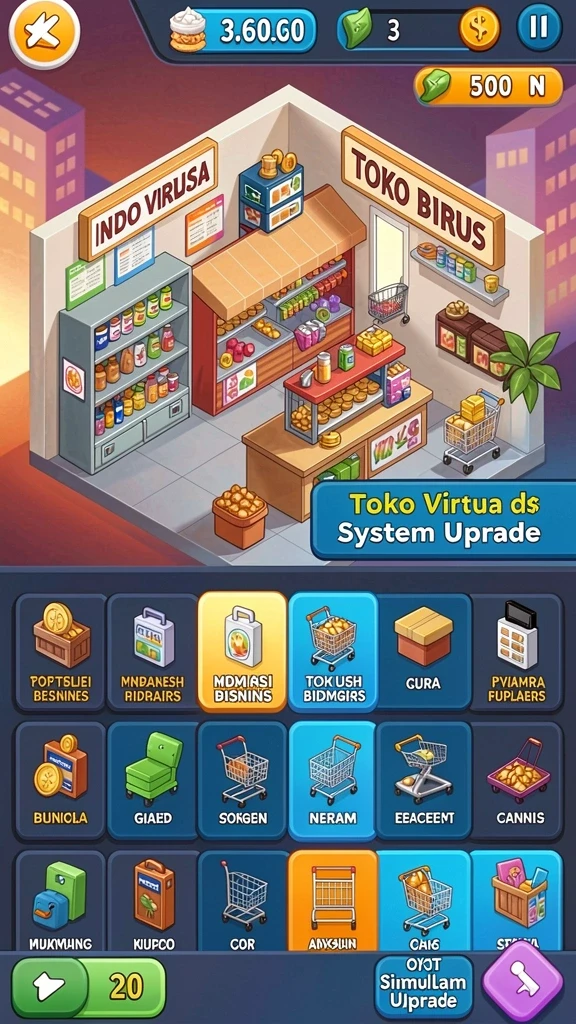The width and height of the screenshot is (576, 1024).
Task: Tap the green arrow 20 button
Action: [88, 987]
